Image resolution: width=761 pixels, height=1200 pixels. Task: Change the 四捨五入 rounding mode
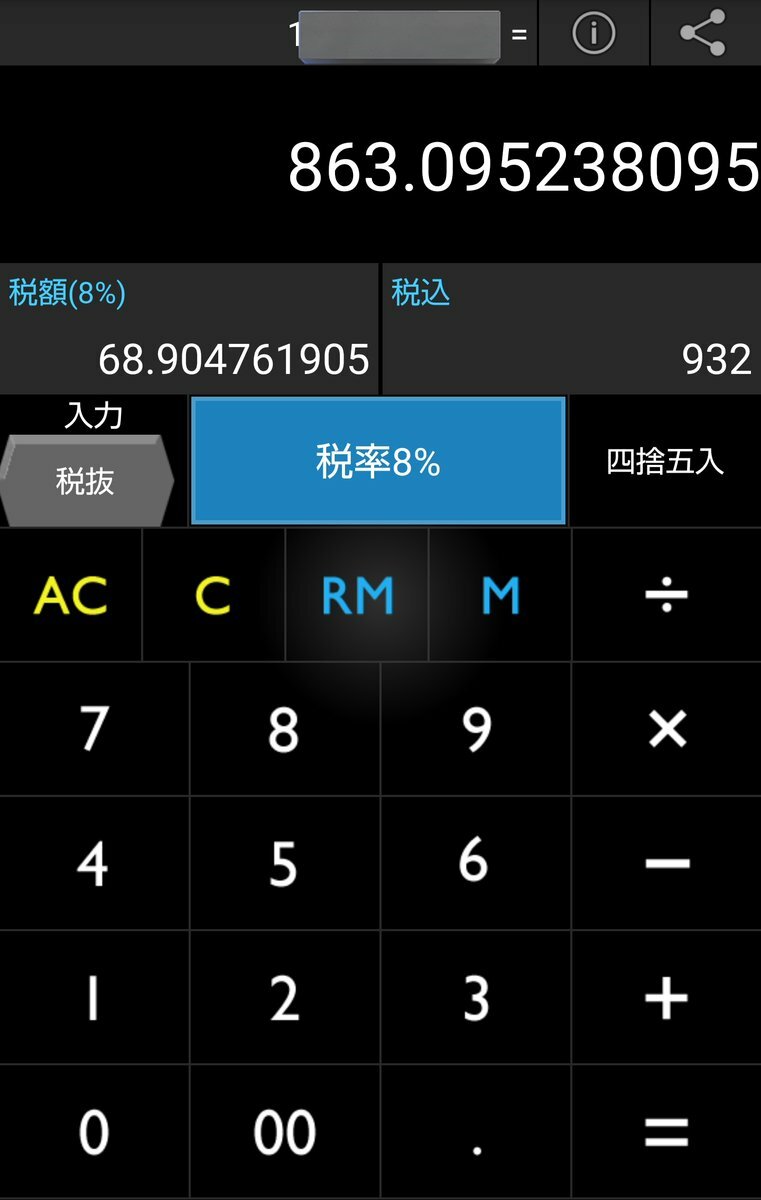665,462
